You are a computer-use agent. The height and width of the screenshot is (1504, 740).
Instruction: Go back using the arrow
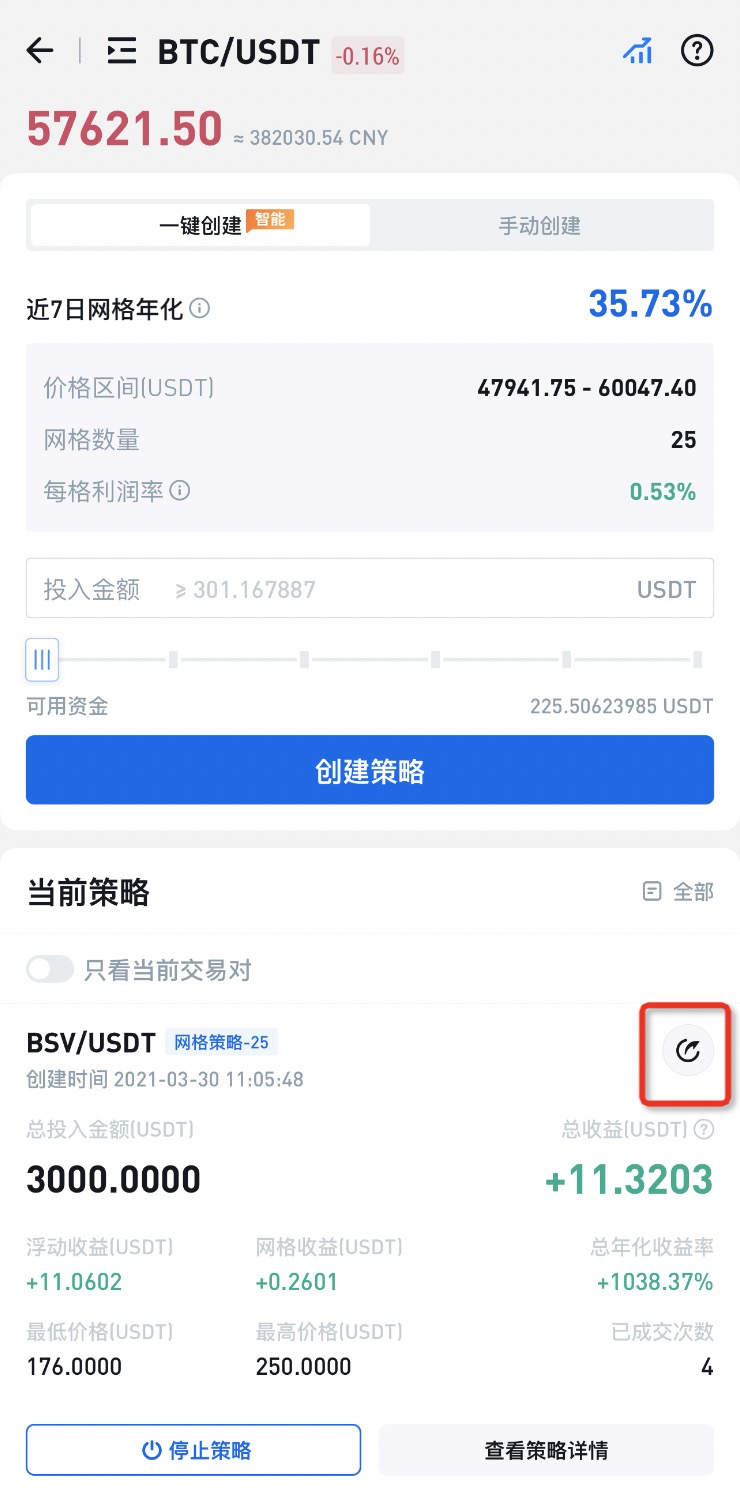point(40,51)
